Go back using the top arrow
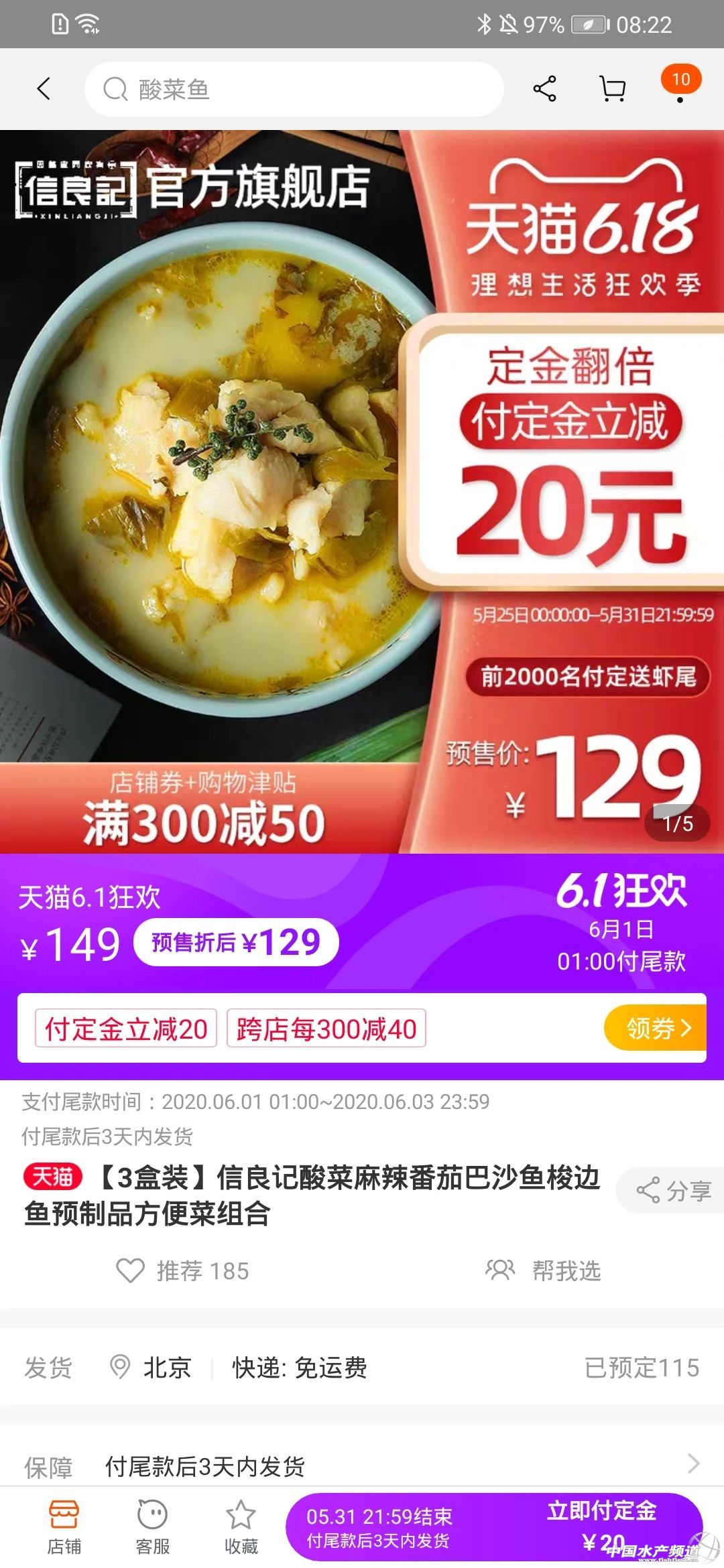 coord(44,88)
